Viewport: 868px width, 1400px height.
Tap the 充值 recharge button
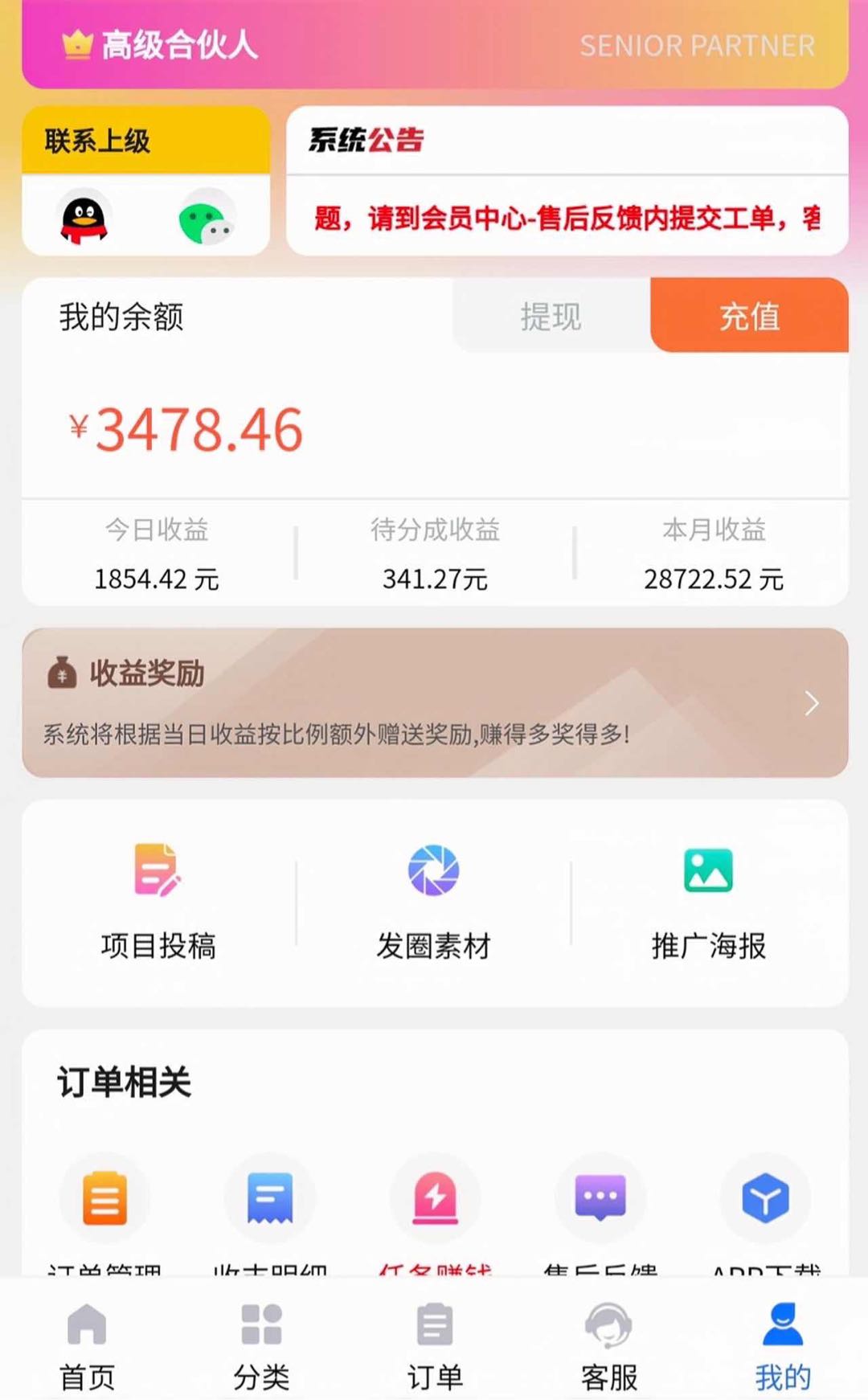coord(749,316)
